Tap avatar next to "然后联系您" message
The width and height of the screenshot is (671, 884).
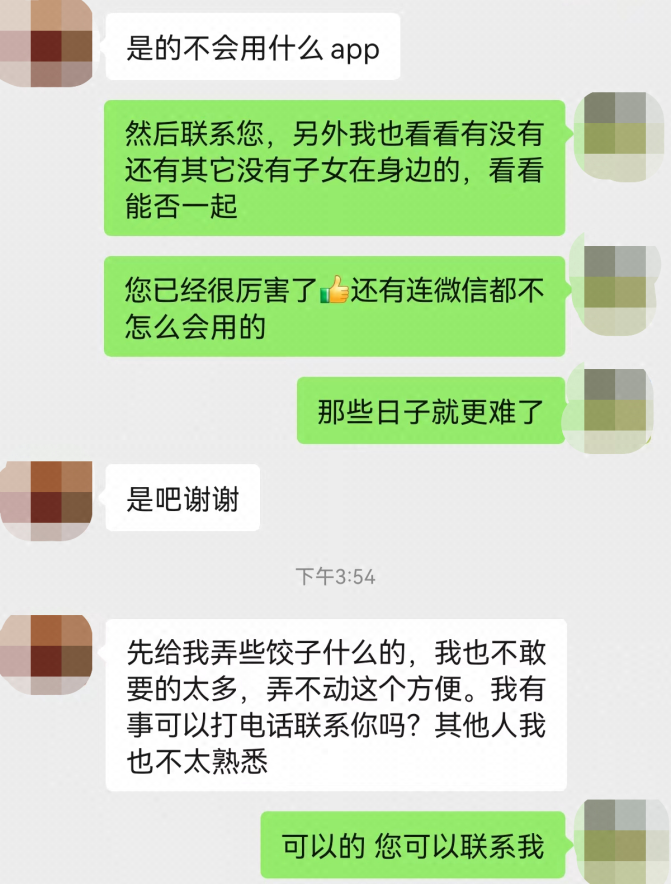[x=613, y=137]
